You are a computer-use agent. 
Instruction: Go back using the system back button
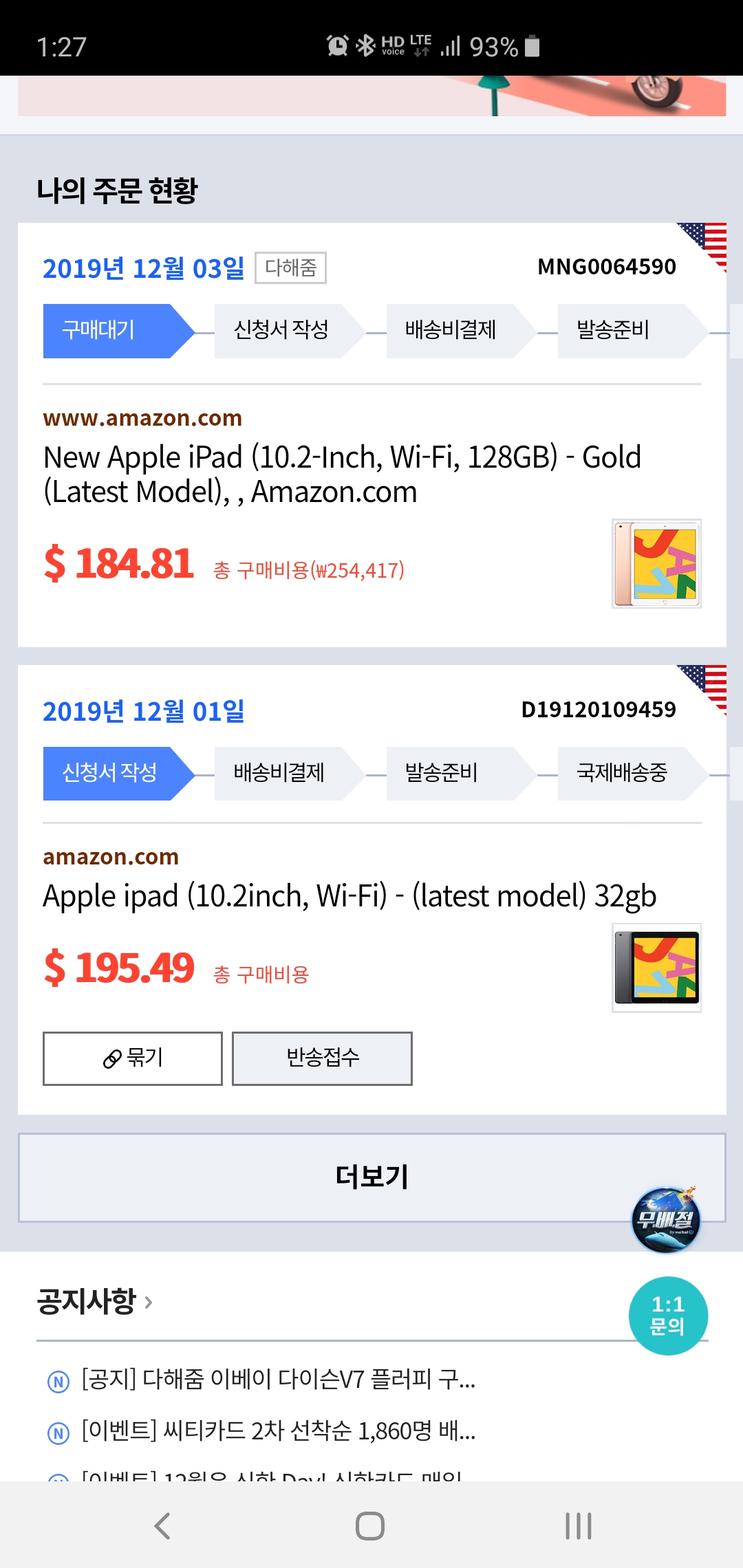tap(162, 1525)
